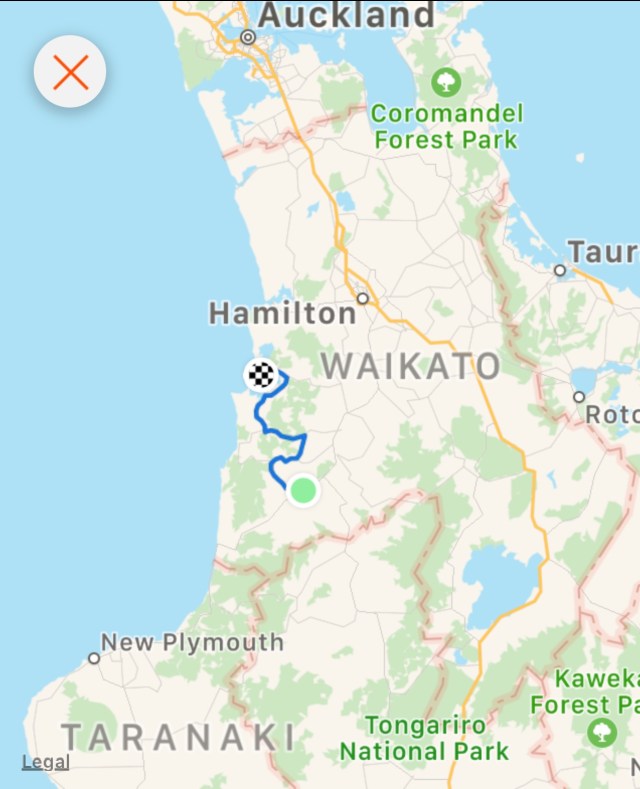Close the route map view
The image size is (640, 789).
[x=70, y=71]
